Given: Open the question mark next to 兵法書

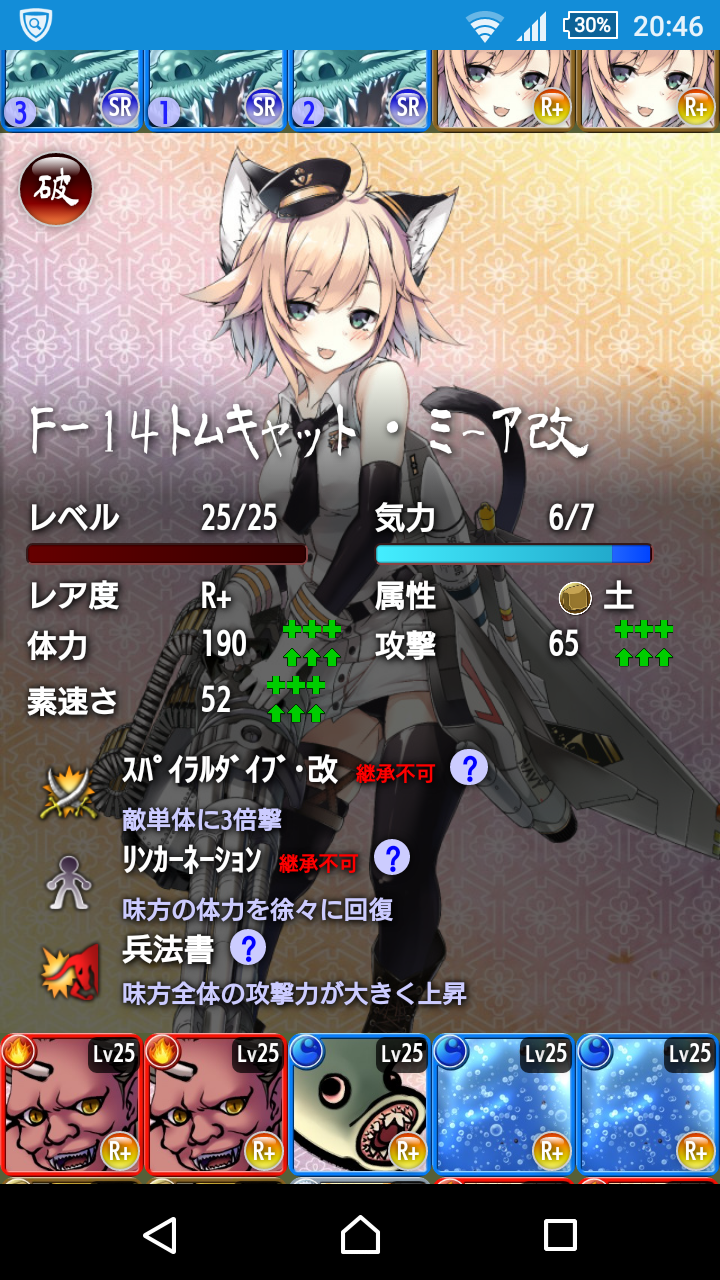Looking at the screenshot, I should pyautogui.click(x=248, y=947).
